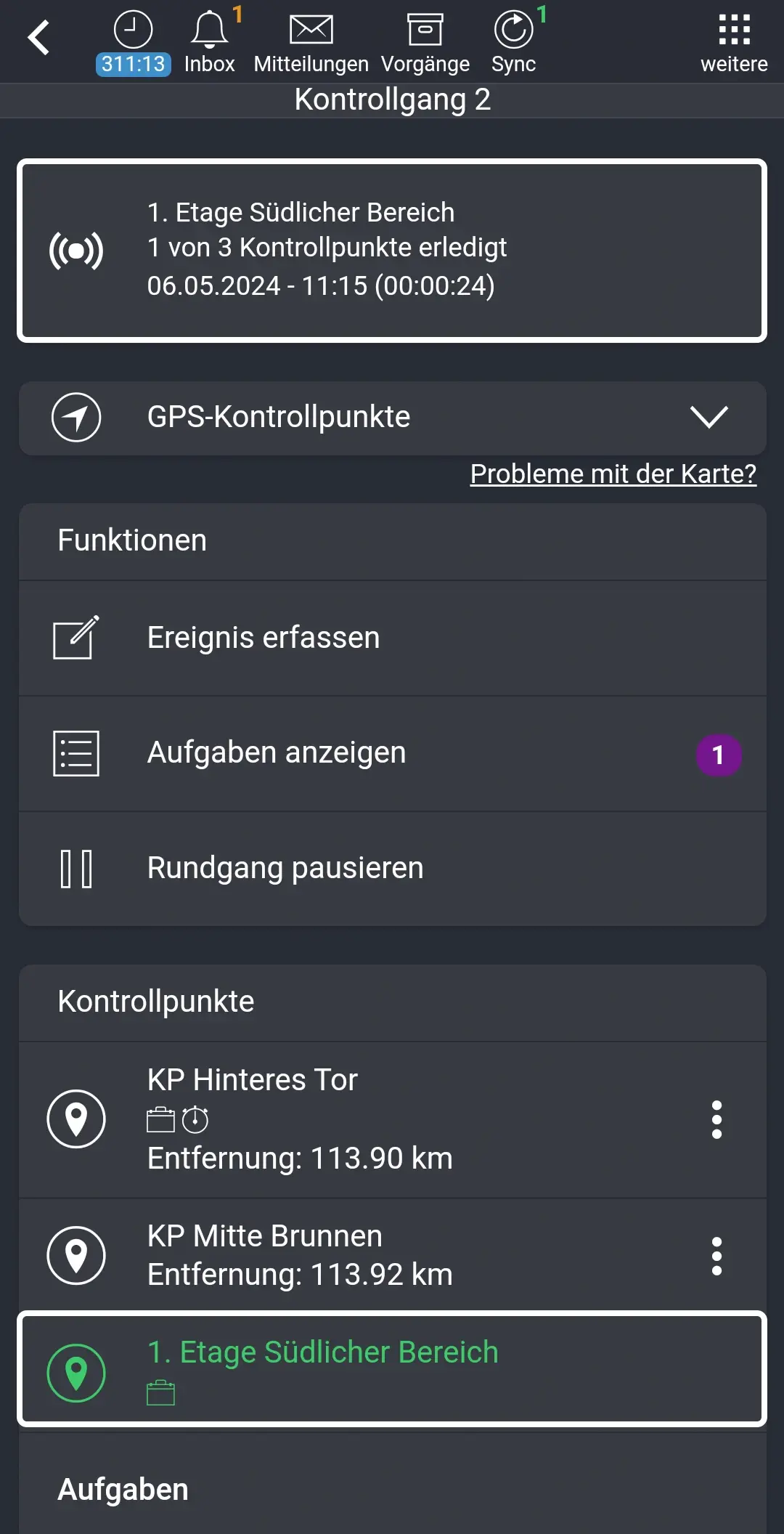Pause the patrol via Rundgang pausieren
Image resolution: width=784 pixels, height=1534 pixels.
pyautogui.click(x=285, y=867)
